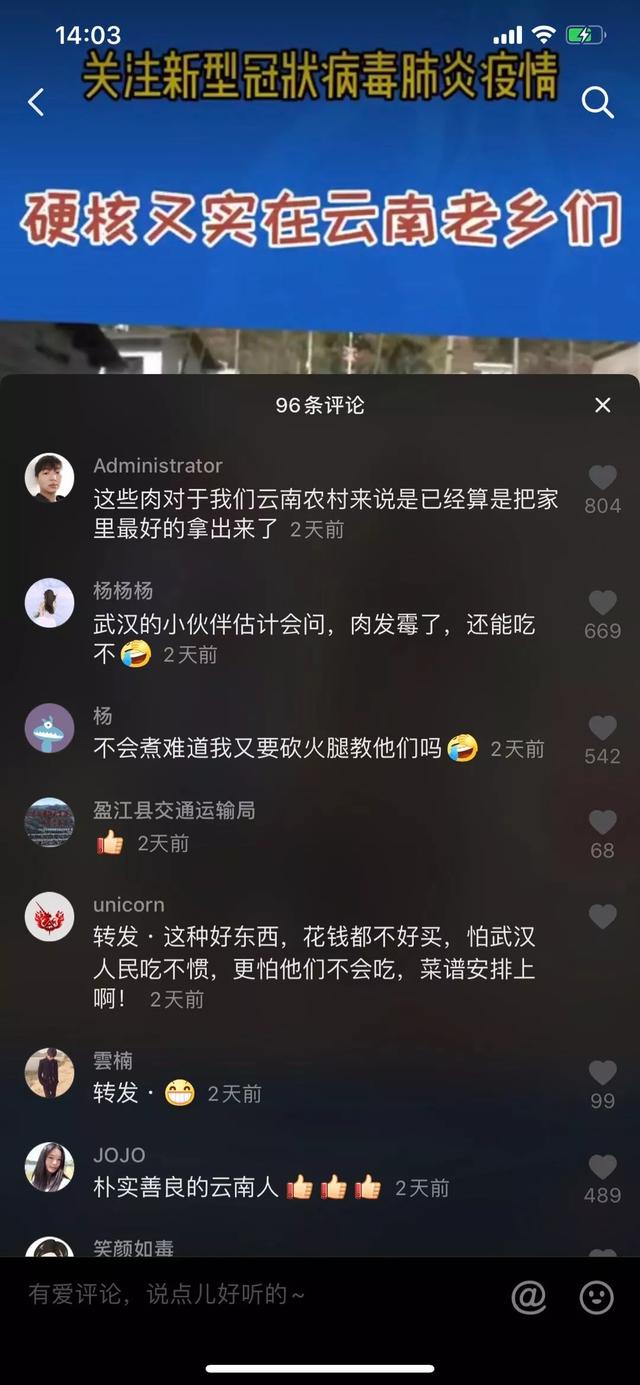Open 雲楠's profile avatar
Screen dimensions: 640x1385
49,1073
